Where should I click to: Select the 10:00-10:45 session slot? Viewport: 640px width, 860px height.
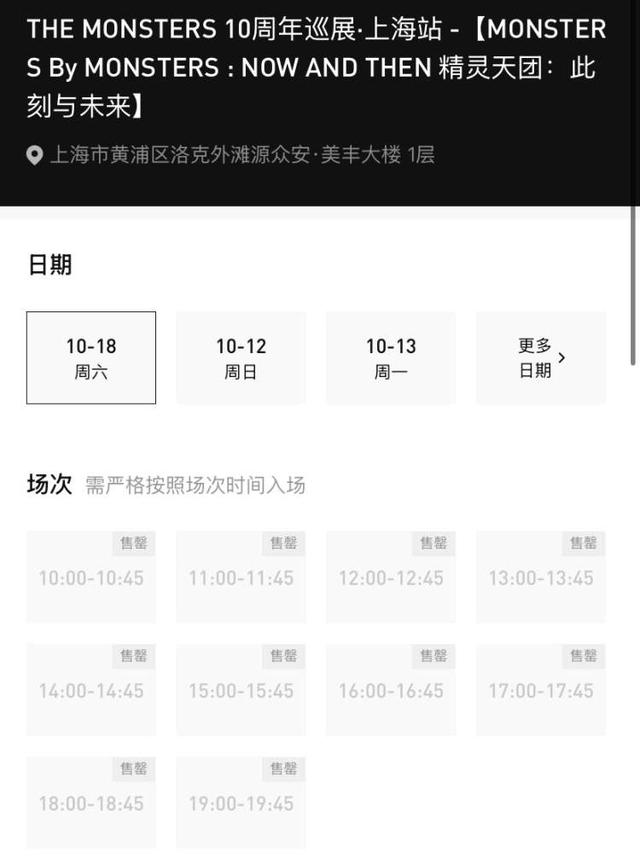[91, 577]
